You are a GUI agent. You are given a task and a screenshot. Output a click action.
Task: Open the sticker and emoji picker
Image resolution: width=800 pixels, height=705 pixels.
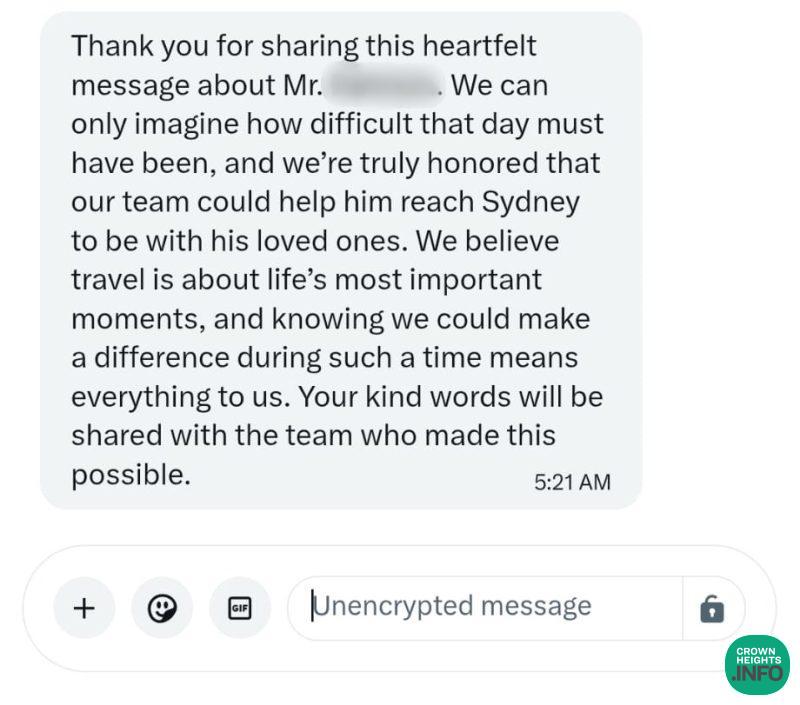162,607
